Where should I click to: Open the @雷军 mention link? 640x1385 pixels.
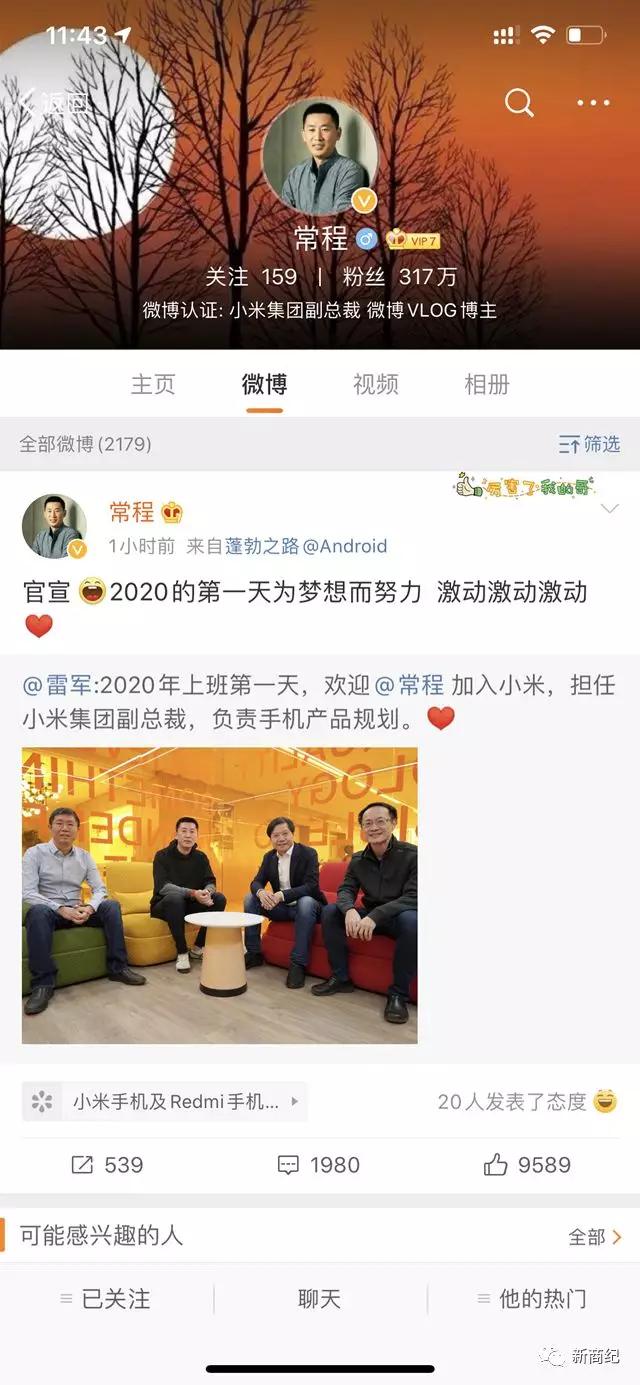pos(60,686)
